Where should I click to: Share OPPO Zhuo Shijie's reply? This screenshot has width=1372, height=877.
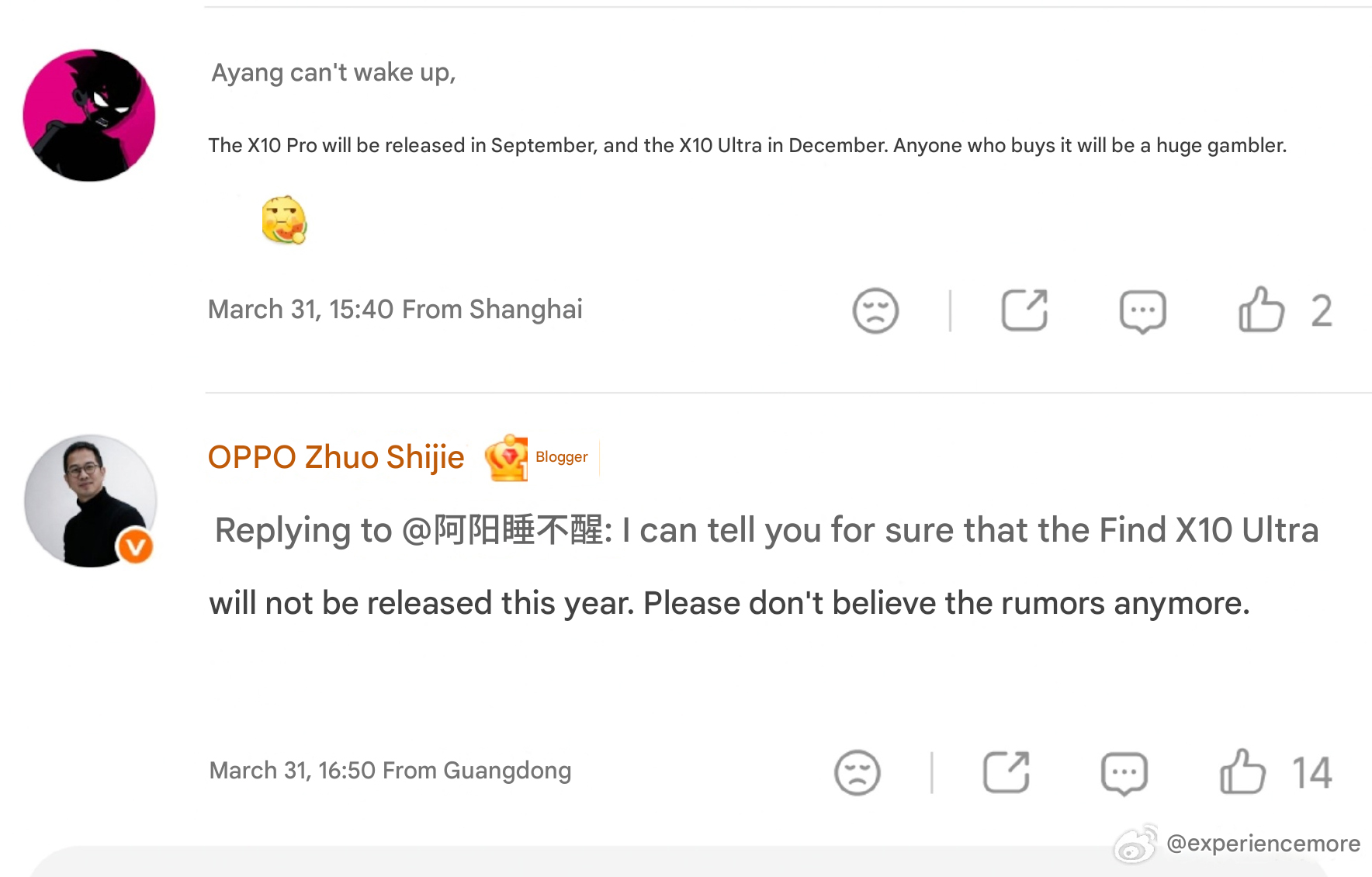pos(1006,772)
